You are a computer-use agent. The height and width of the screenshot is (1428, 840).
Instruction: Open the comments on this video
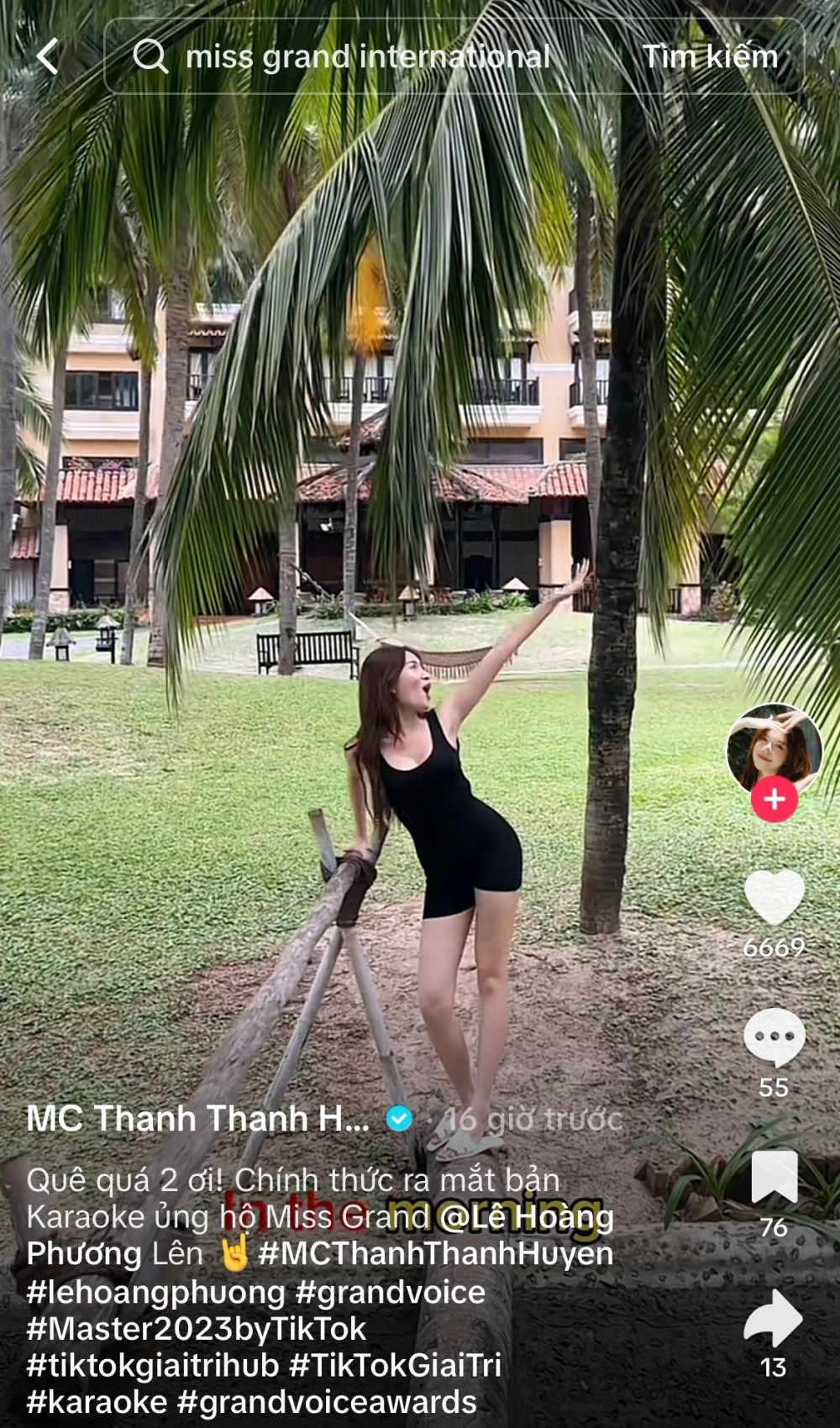pyautogui.click(x=774, y=1039)
